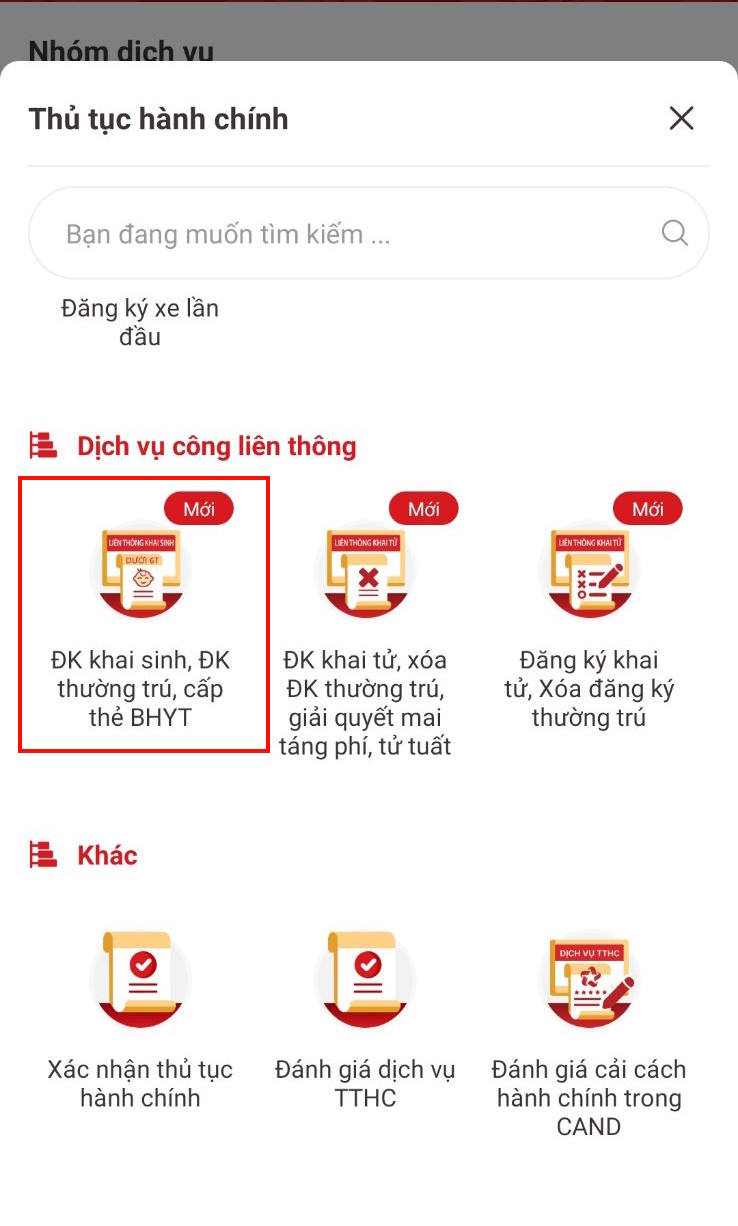738x1226 pixels.
Task: Open the Đánh giá dịch vụ TTHC checkmark icon
Action: click(366, 978)
